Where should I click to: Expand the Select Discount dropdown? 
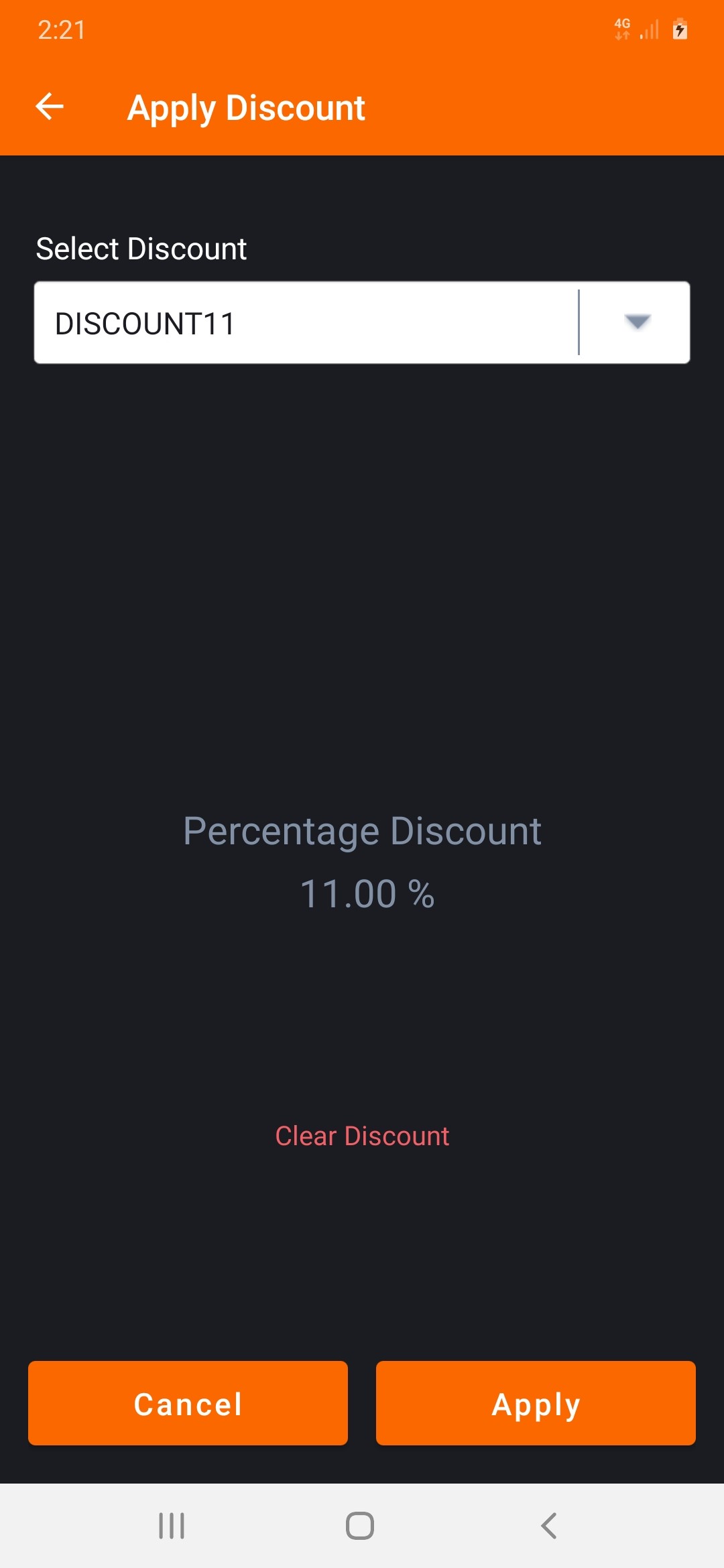click(636, 322)
